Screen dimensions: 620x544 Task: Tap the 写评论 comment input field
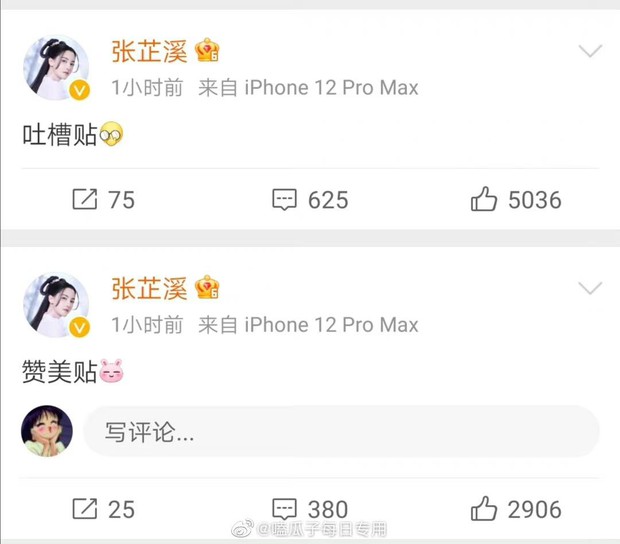[x=340, y=432]
